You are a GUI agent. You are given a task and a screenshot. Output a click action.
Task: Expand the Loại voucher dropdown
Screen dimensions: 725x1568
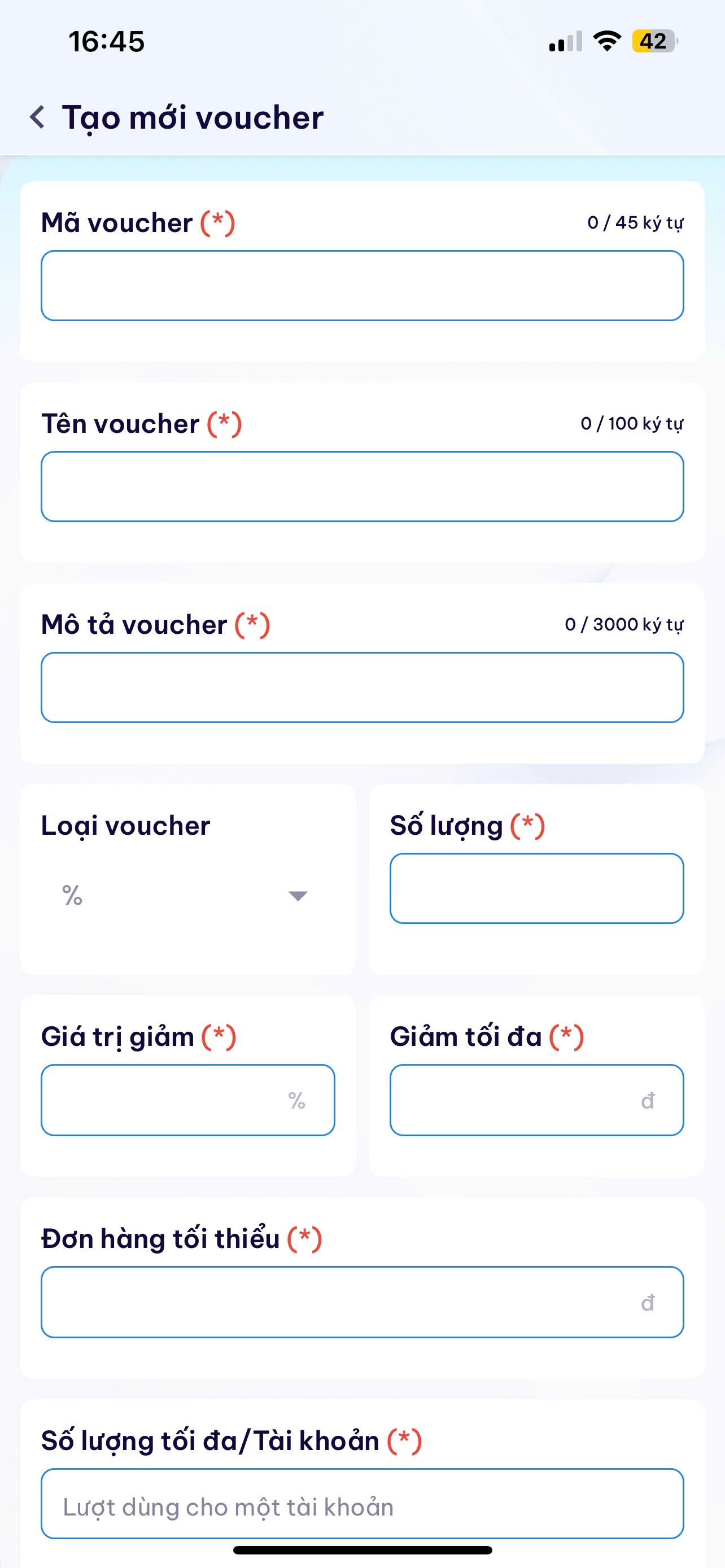(187, 895)
